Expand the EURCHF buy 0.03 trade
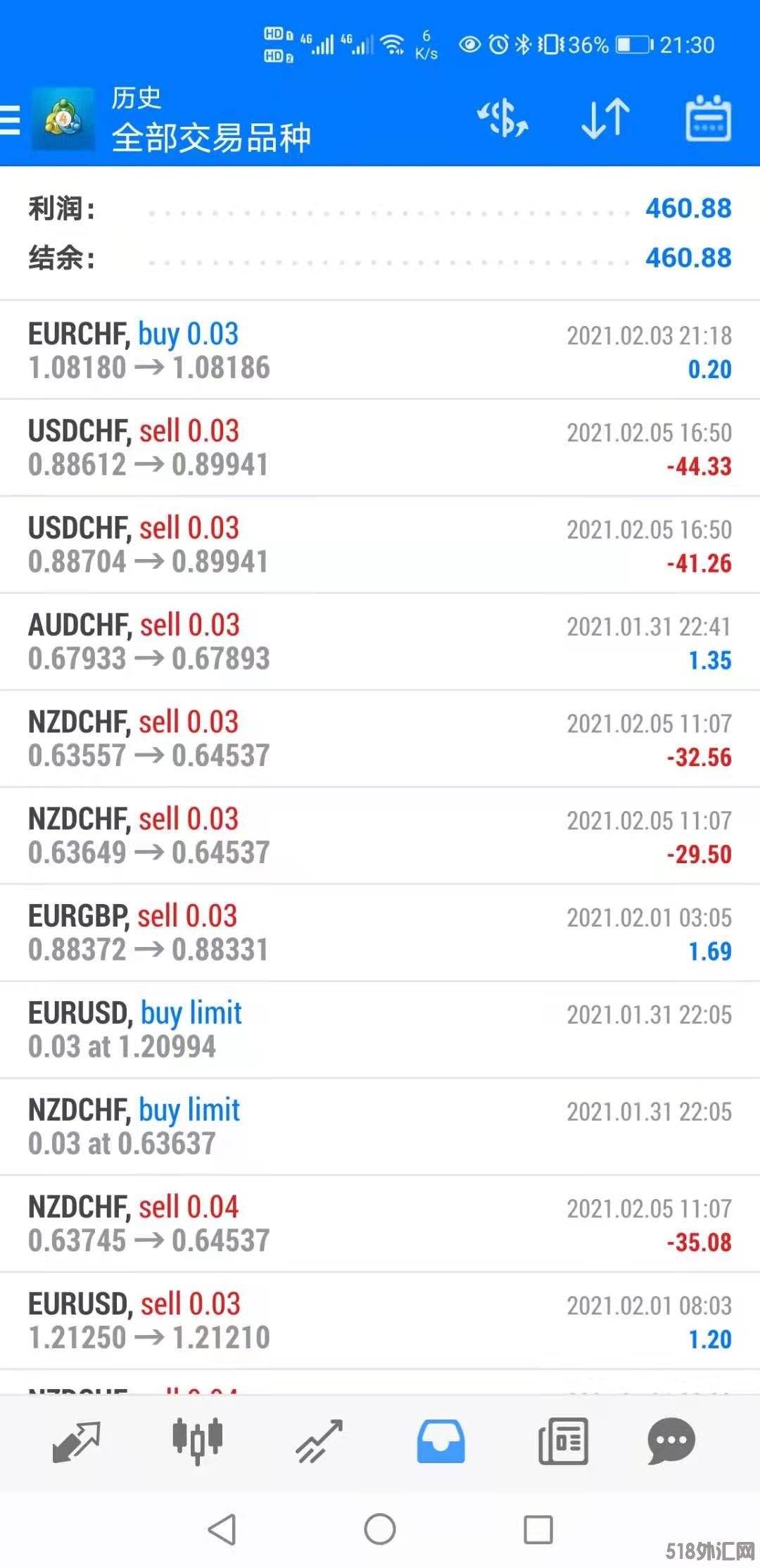 click(x=380, y=351)
